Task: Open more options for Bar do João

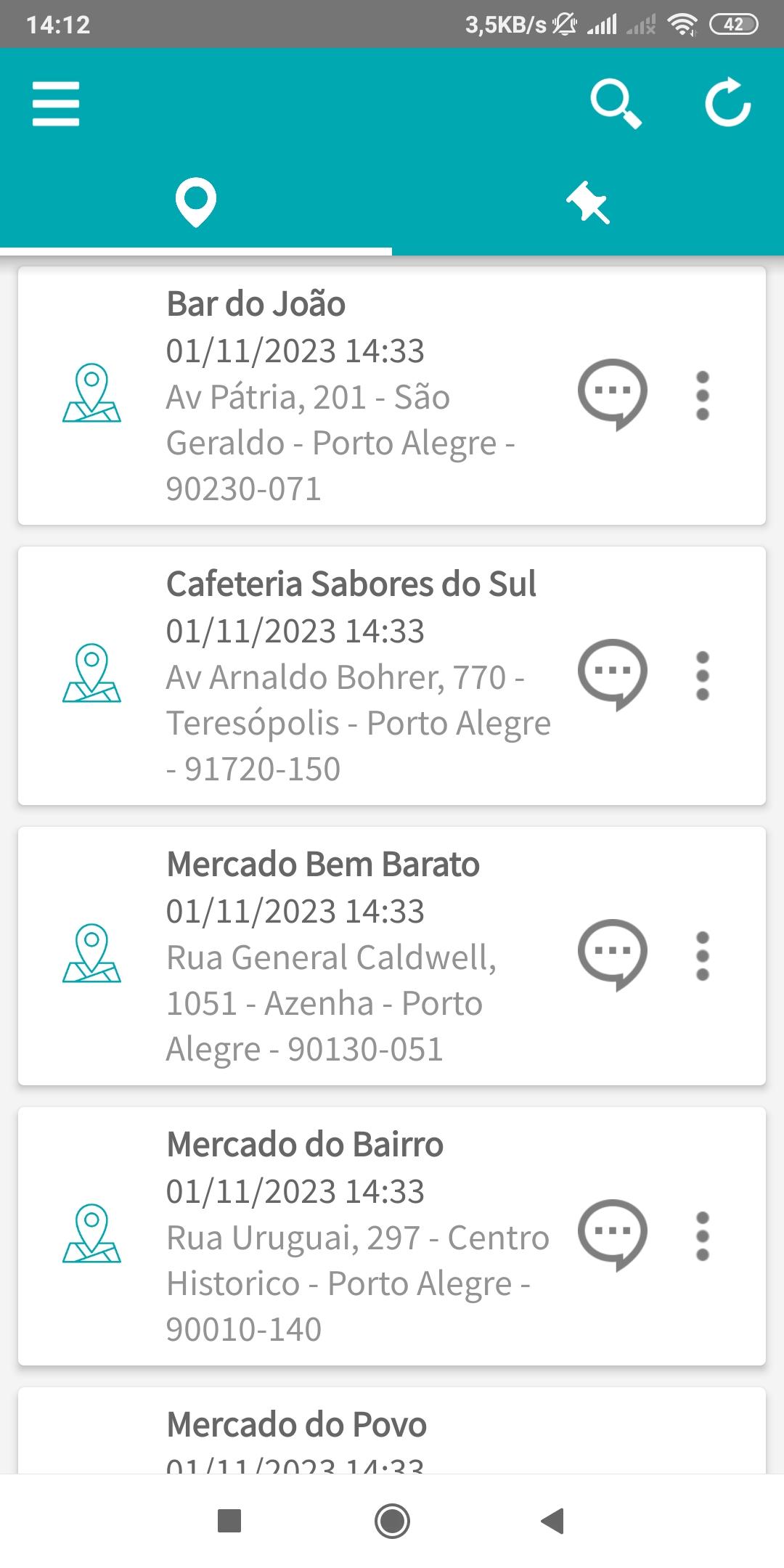Action: [702, 396]
